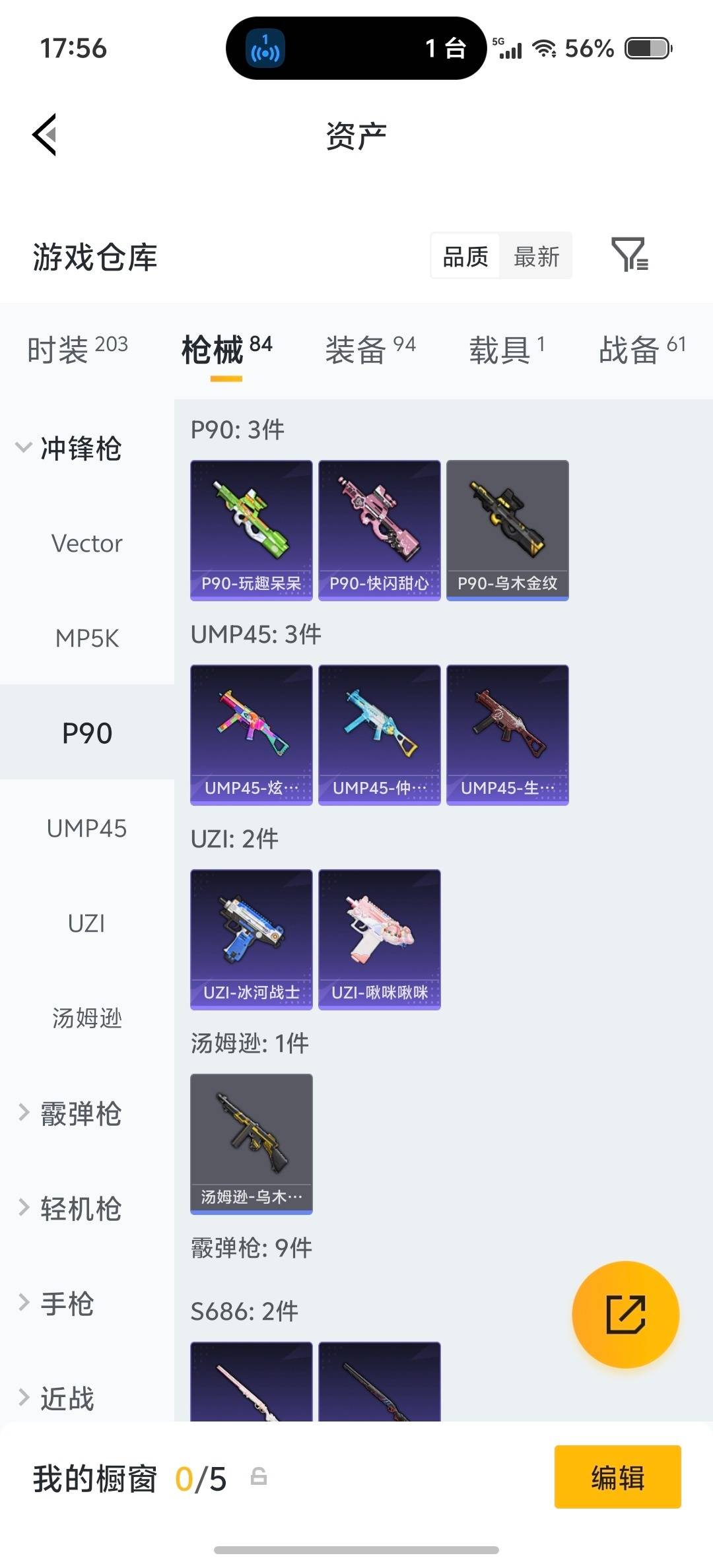Viewport: 713px width, 1568px height.
Task: Select the P90-乌木金纹 skin card
Action: click(506, 528)
